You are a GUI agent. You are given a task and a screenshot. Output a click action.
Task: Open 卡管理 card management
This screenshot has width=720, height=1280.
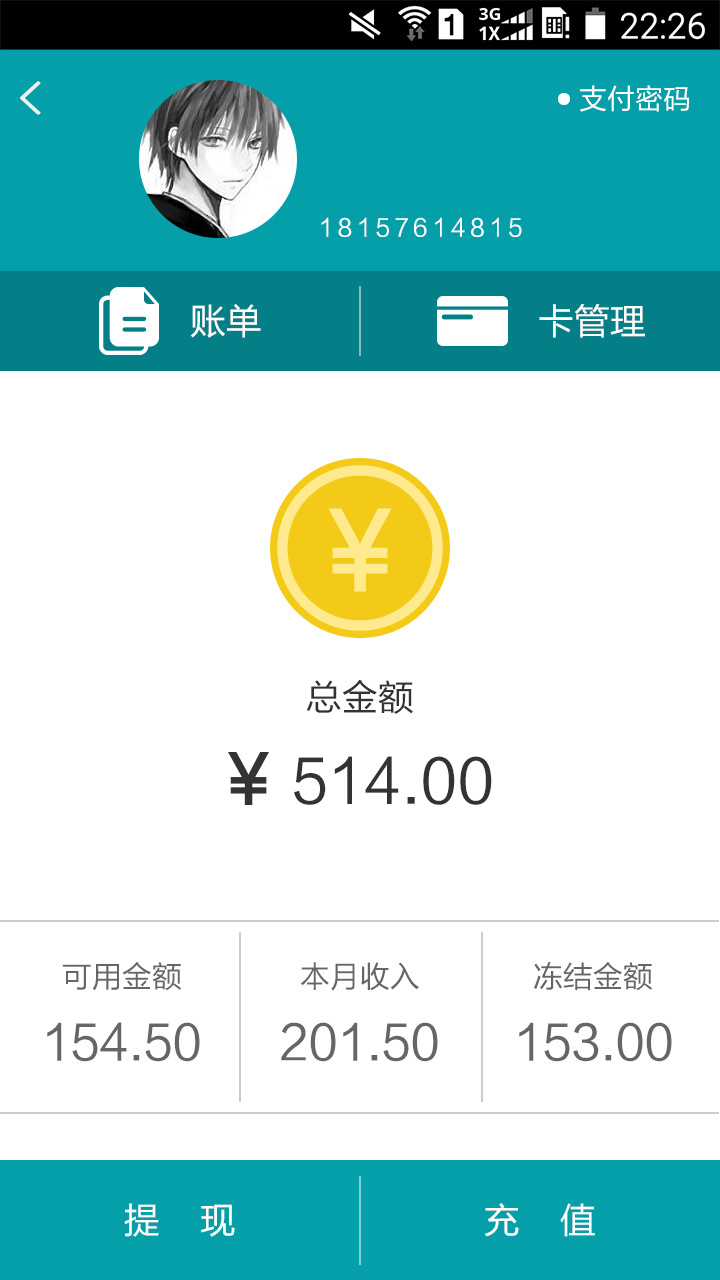click(541, 321)
